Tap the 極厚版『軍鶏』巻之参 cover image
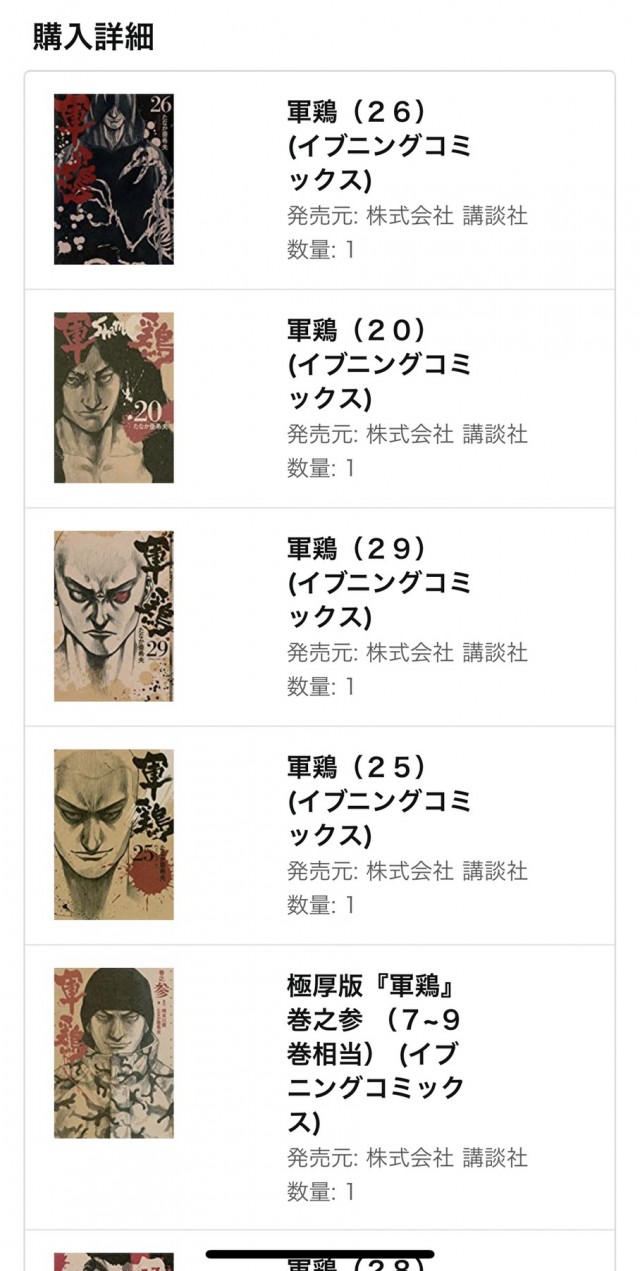 point(114,1052)
